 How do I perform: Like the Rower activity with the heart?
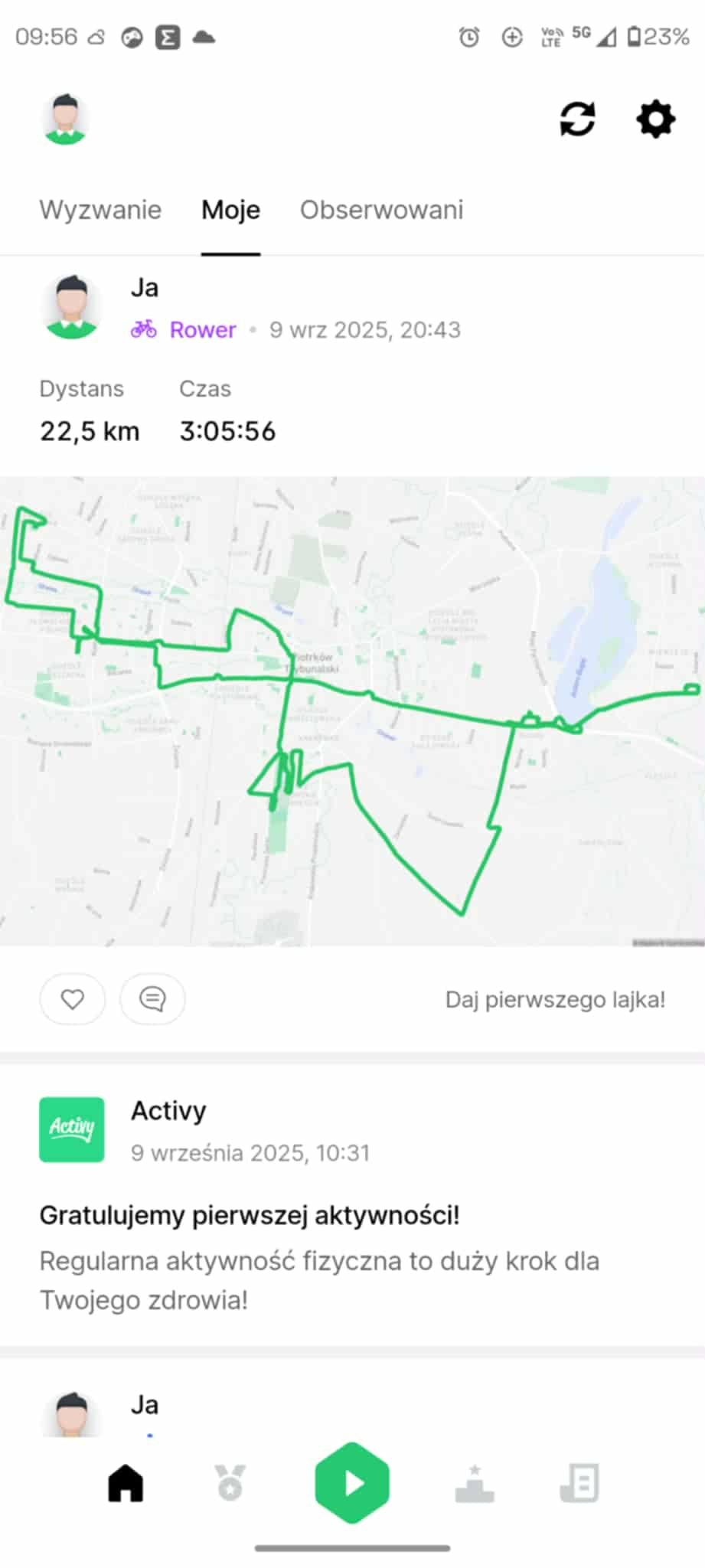pos(73,999)
